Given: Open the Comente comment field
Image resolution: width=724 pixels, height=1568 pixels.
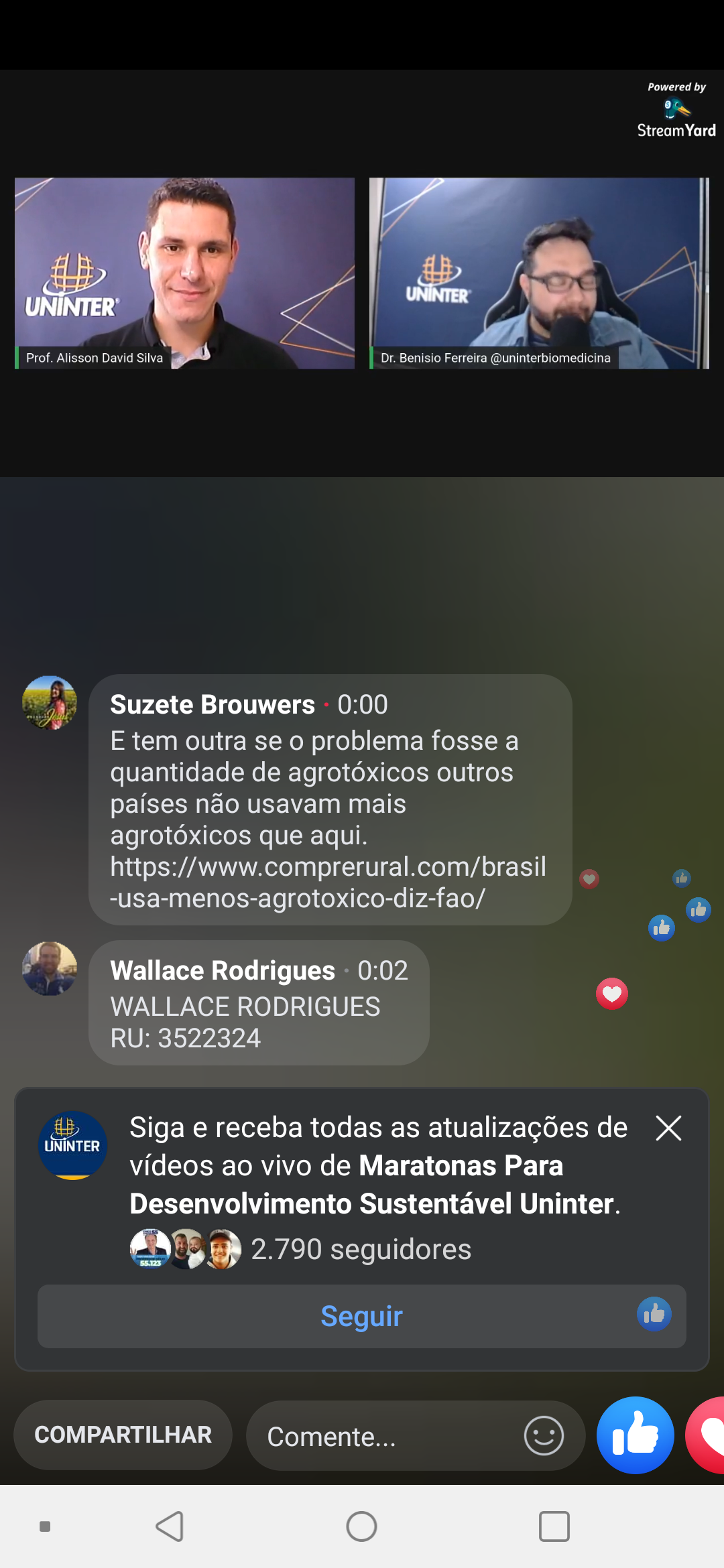Looking at the screenshot, I should (389, 1436).
